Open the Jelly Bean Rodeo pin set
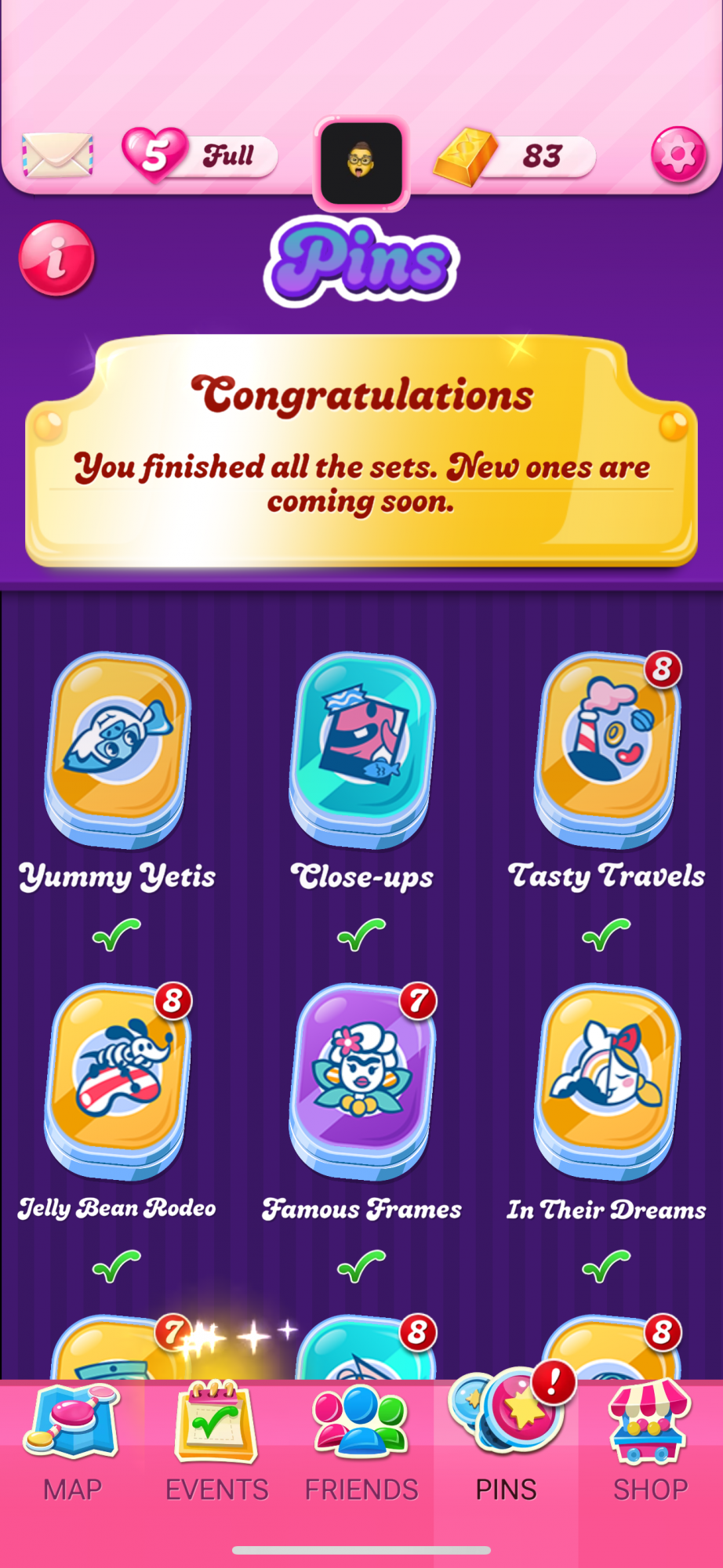 118,1082
